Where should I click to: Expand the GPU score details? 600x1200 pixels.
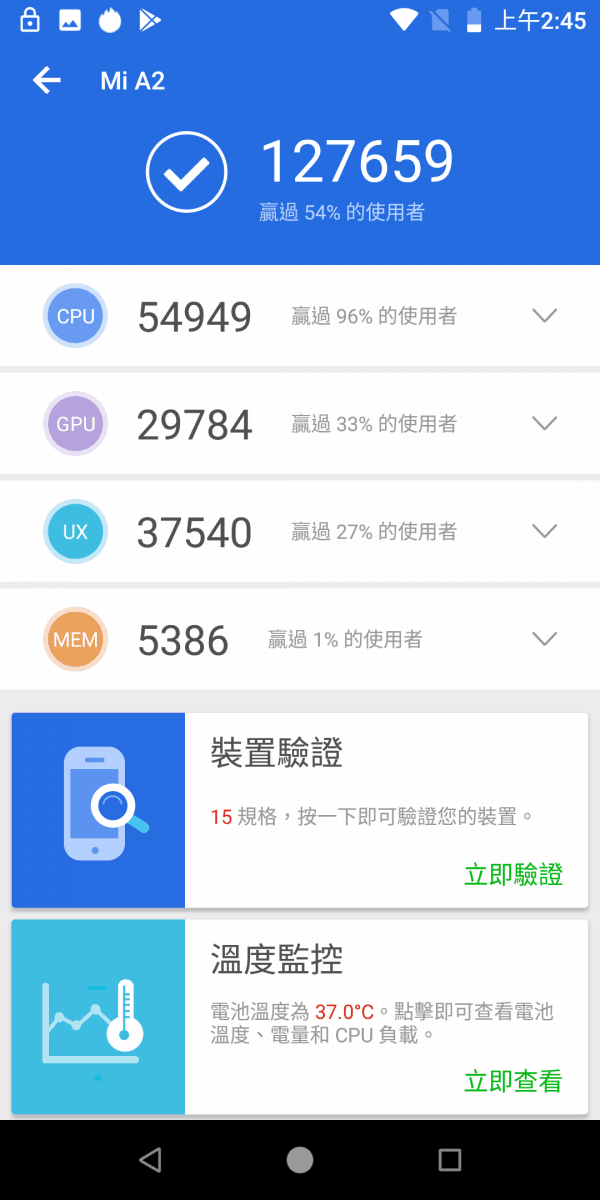[x=544, y=424]
